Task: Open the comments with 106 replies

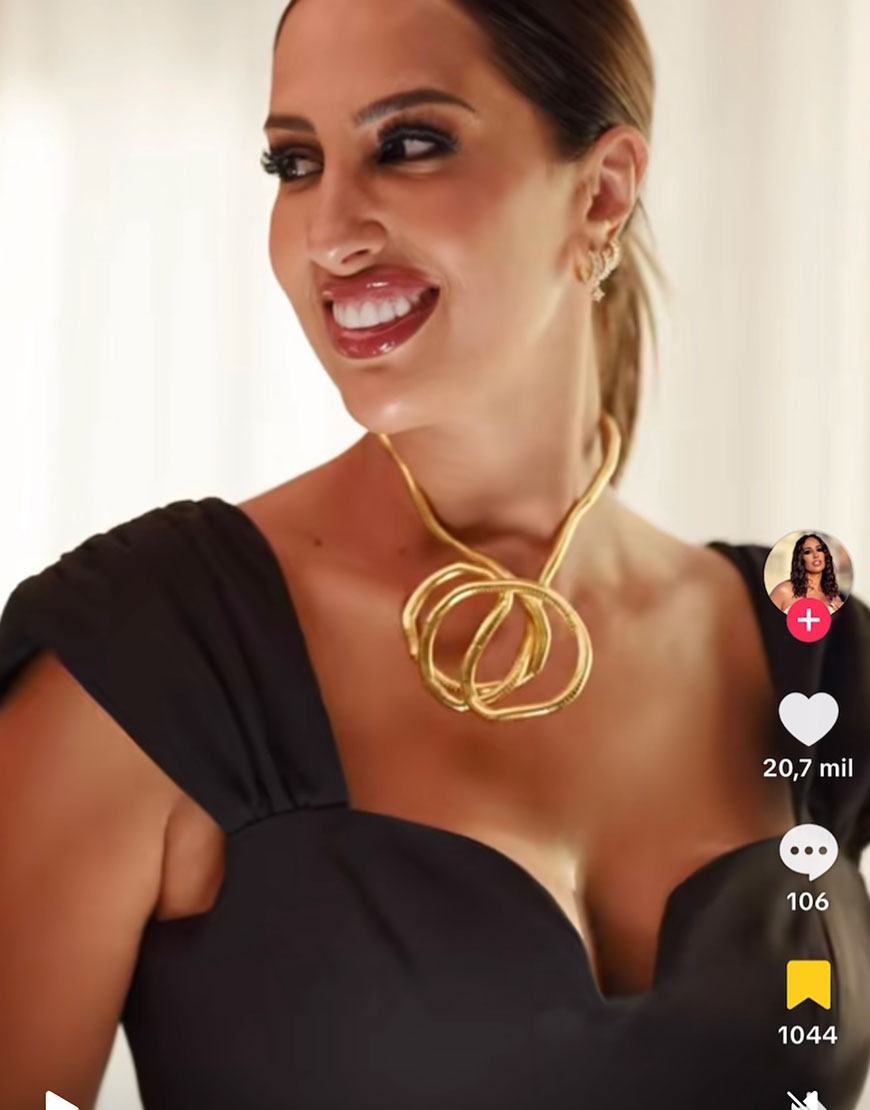Action: click(x=808, y=852)
